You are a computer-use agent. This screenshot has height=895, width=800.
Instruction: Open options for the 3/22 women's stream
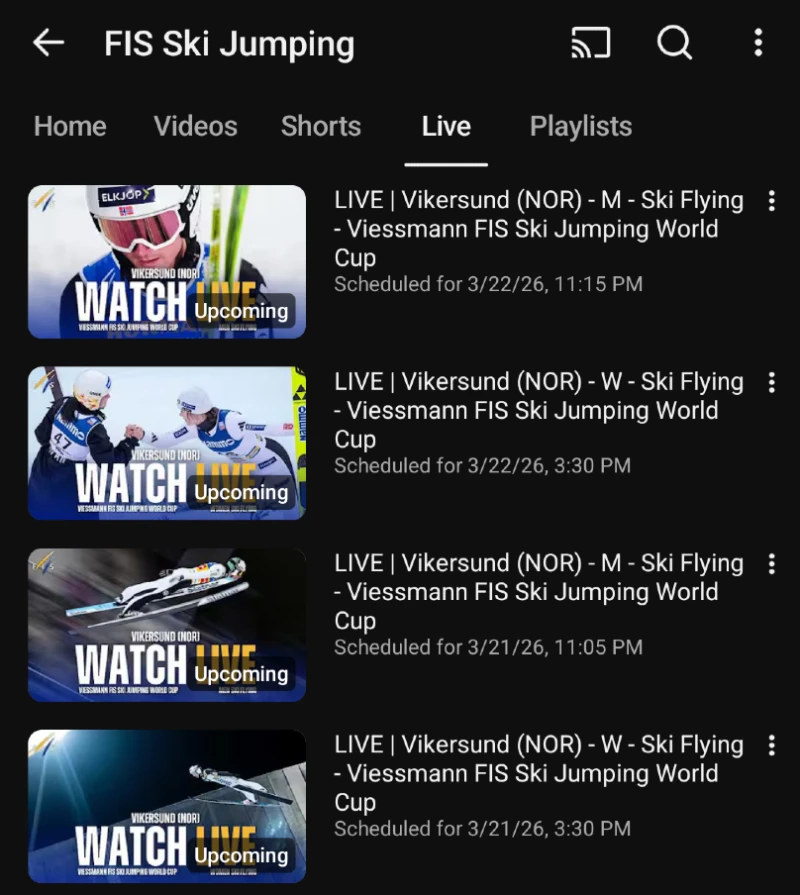pos(773,383)
